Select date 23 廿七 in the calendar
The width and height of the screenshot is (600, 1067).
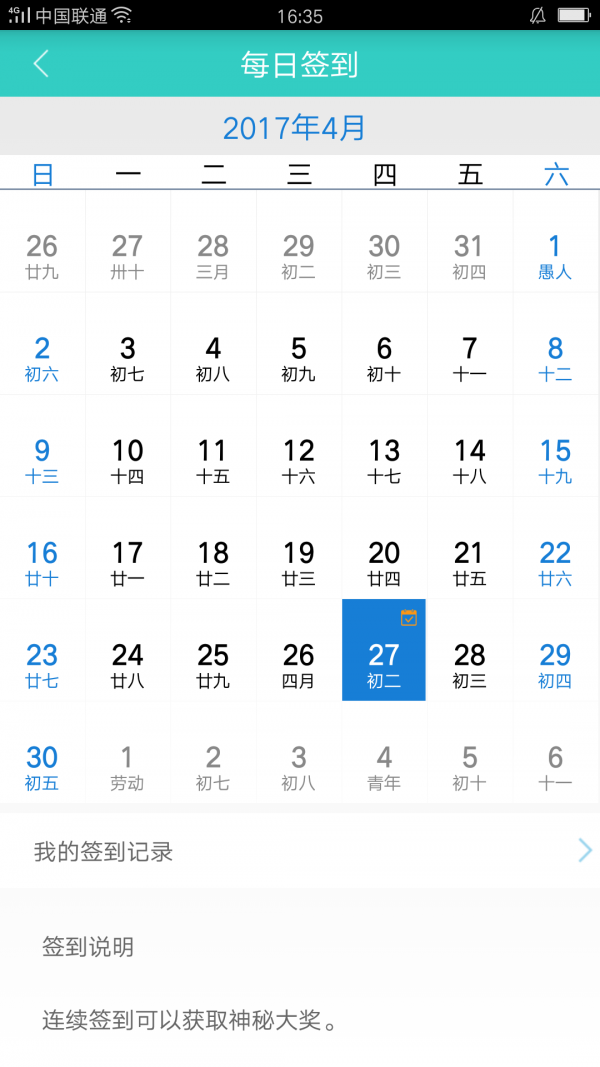(x=42, y=650)
